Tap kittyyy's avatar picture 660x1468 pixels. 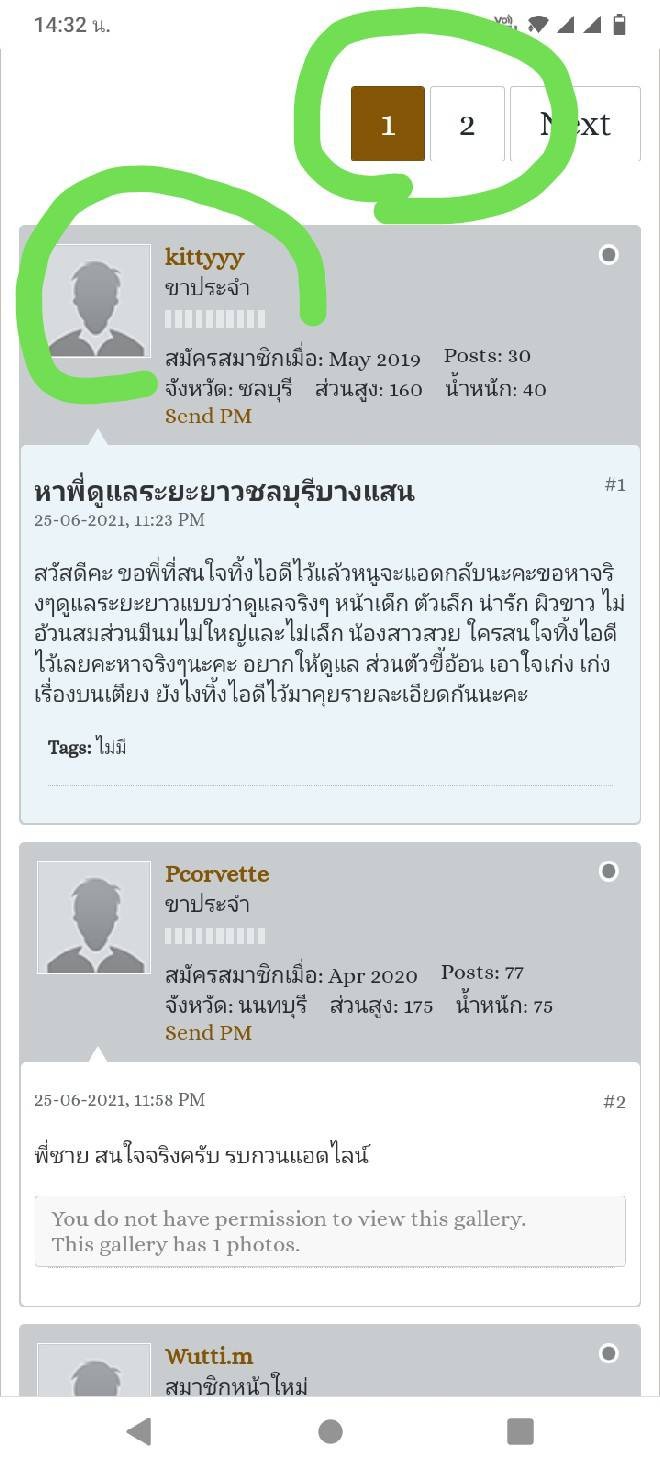[94, 301]
